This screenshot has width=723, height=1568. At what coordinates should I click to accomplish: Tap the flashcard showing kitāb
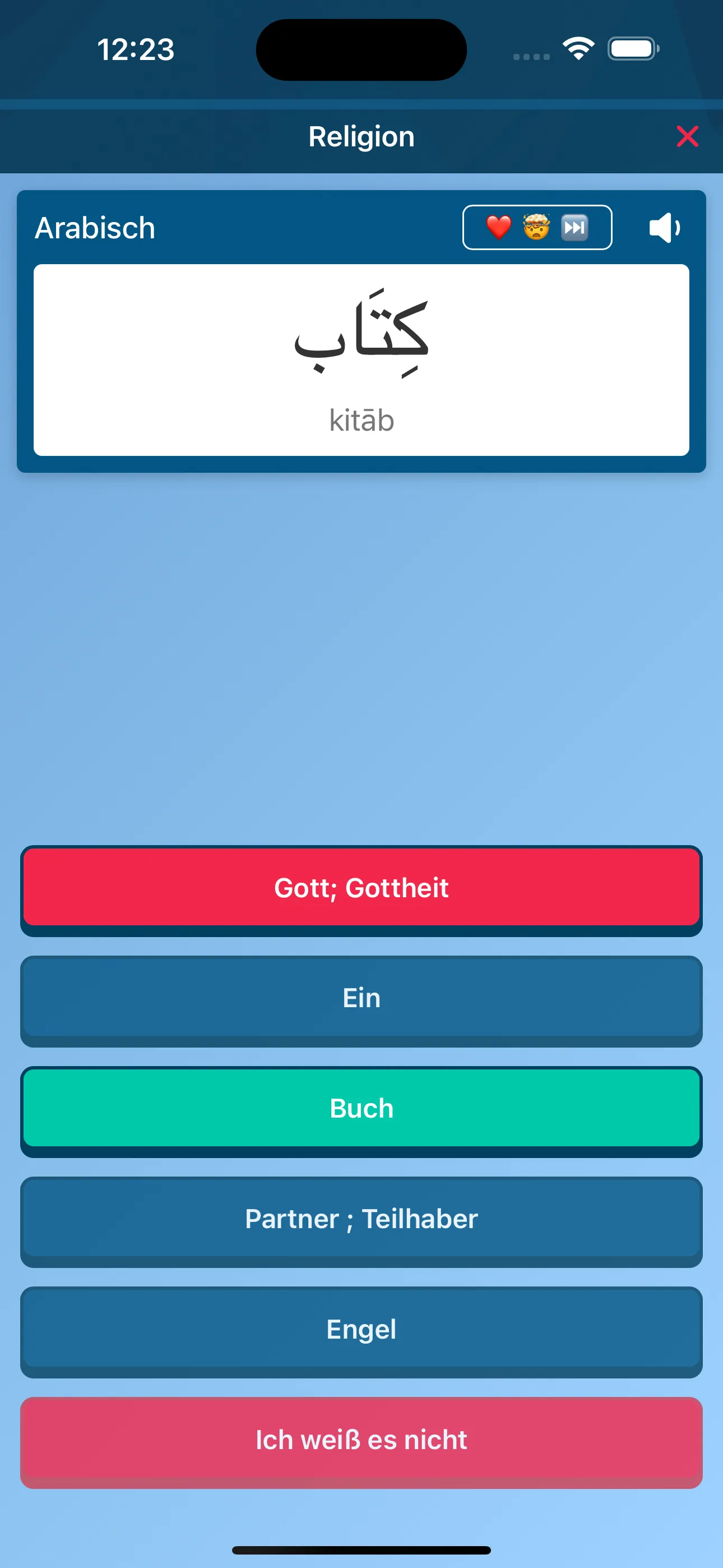point(361,359)
